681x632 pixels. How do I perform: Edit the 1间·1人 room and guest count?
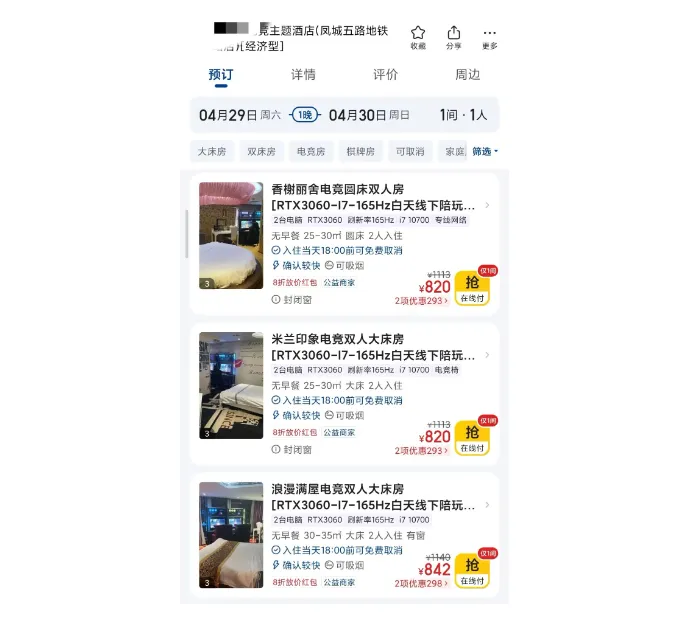463,115
